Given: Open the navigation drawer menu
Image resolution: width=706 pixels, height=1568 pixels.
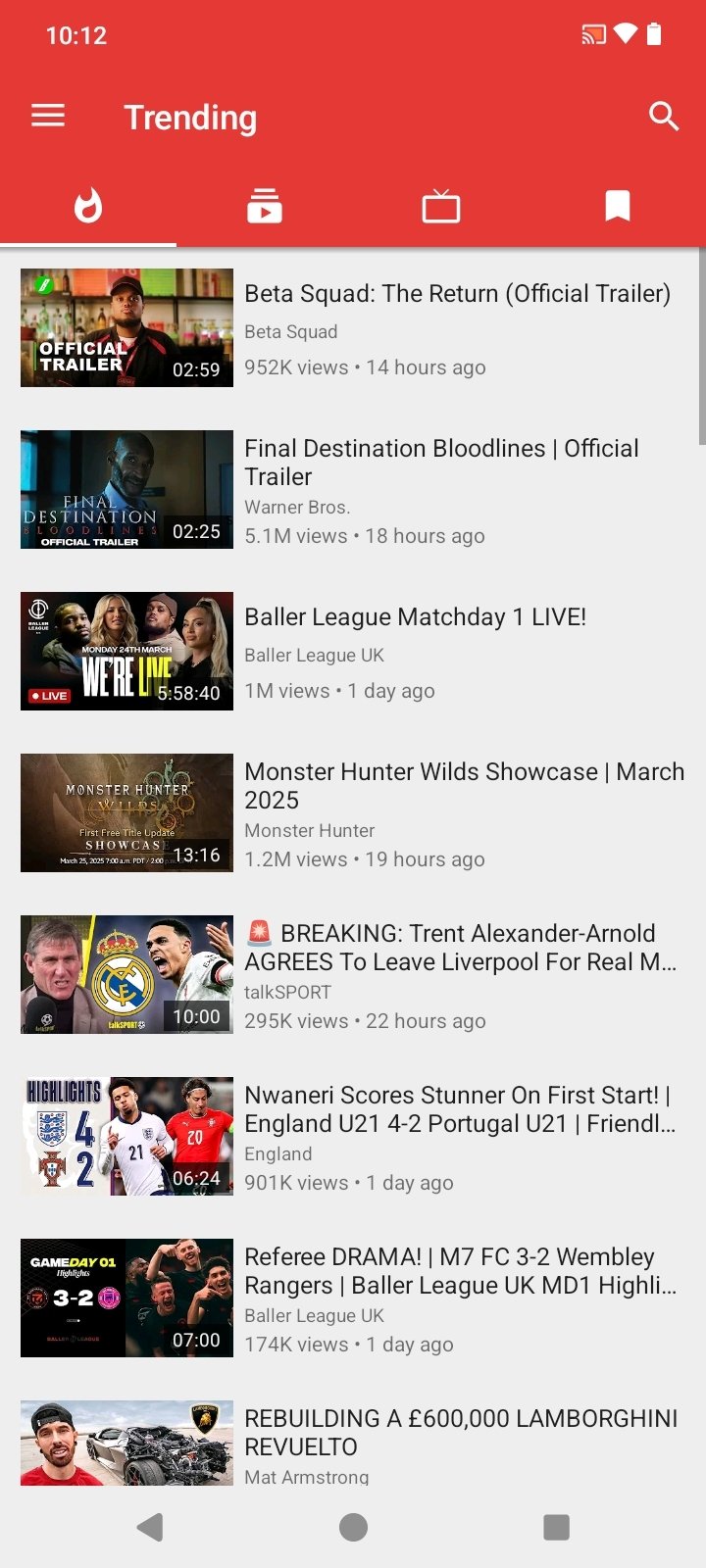Looking at the screenshot, I should pyautogui.click(x=48, y=117).
